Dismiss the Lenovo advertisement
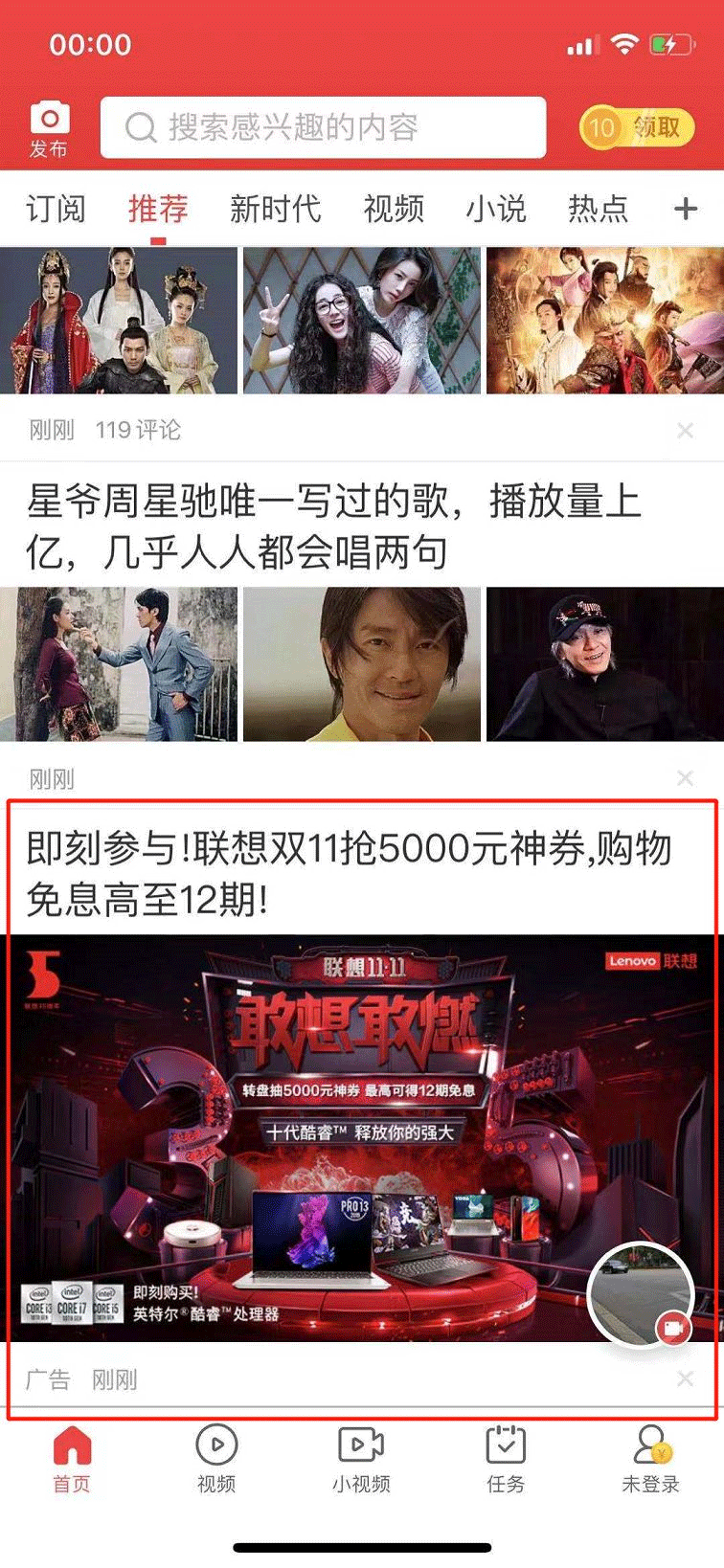Image resolution: width=724 pixels, height=1568 pixels. coord(686,1378)
